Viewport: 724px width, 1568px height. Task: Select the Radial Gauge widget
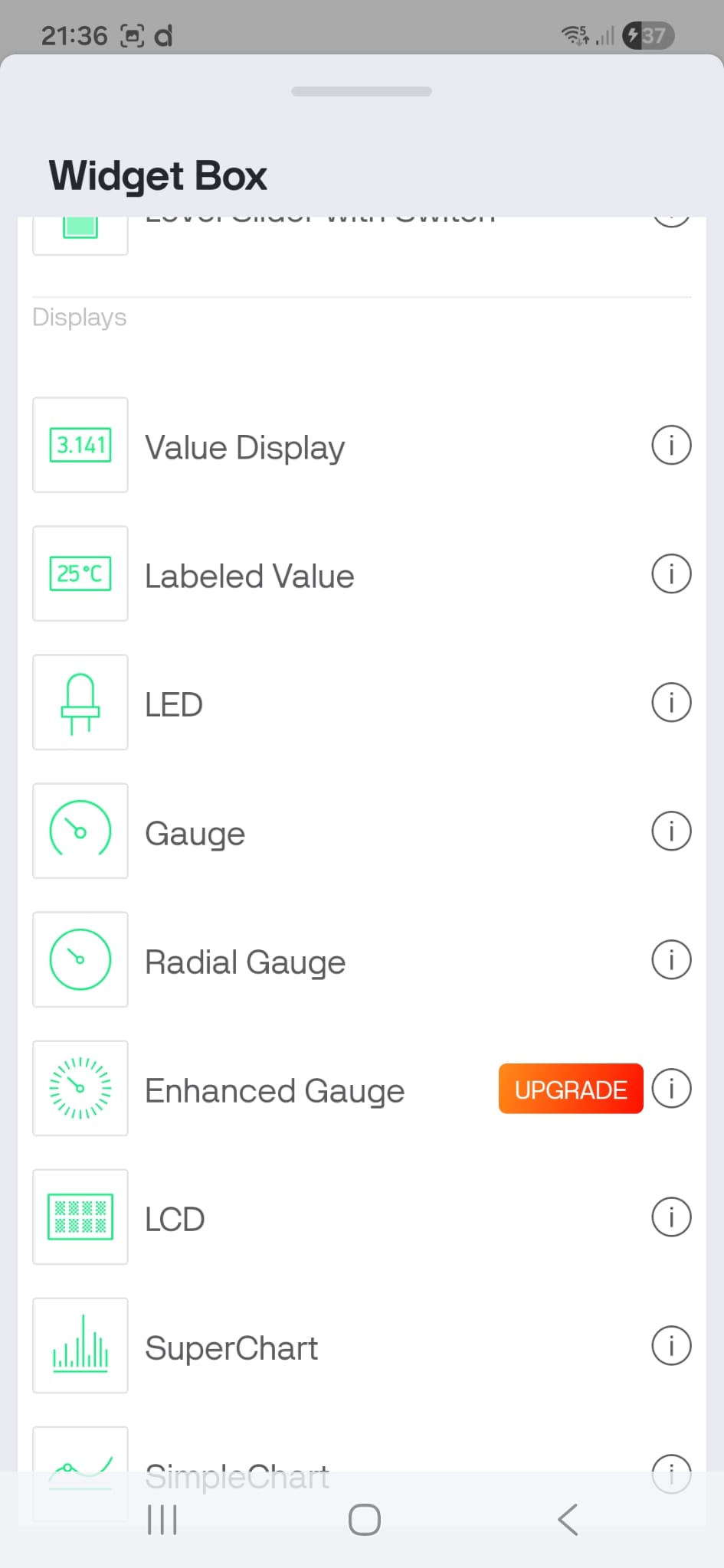tap(362, 959)
